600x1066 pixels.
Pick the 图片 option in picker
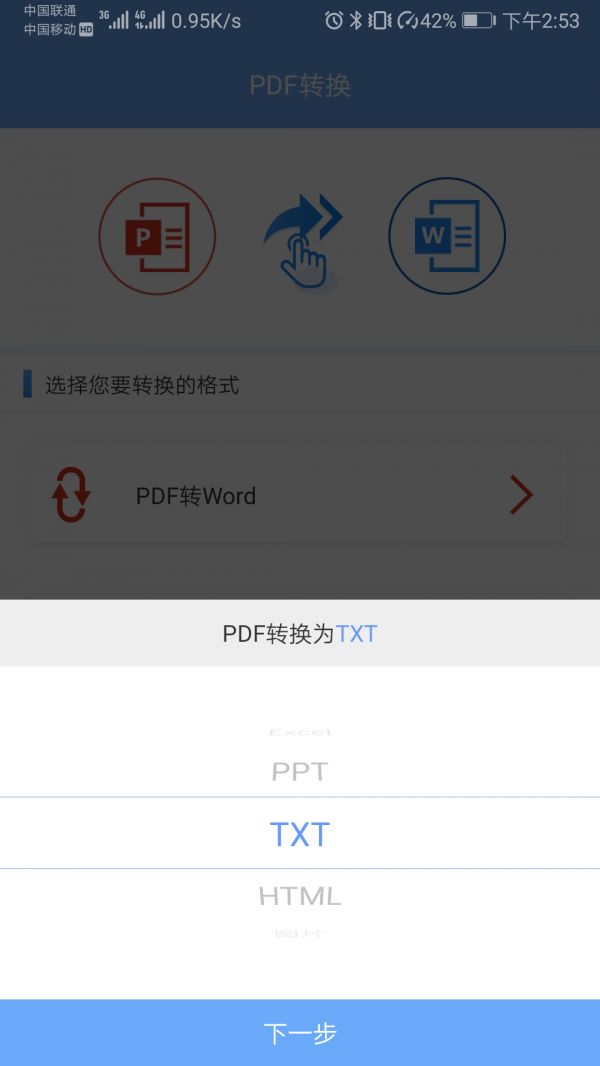[x=300, y=934]
